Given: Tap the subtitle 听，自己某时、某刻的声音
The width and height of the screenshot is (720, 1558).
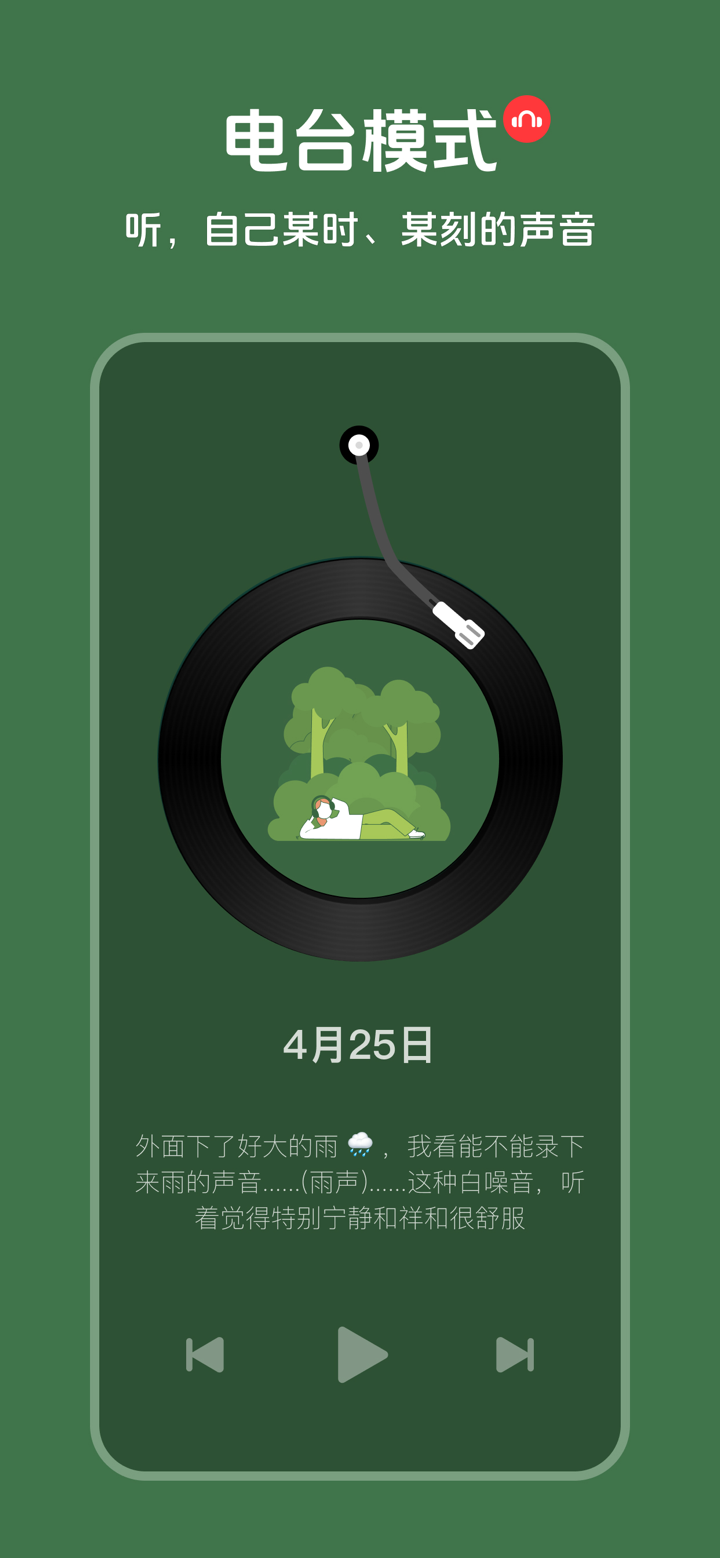Looking at the screenshot, I should [x=360, y=226].
